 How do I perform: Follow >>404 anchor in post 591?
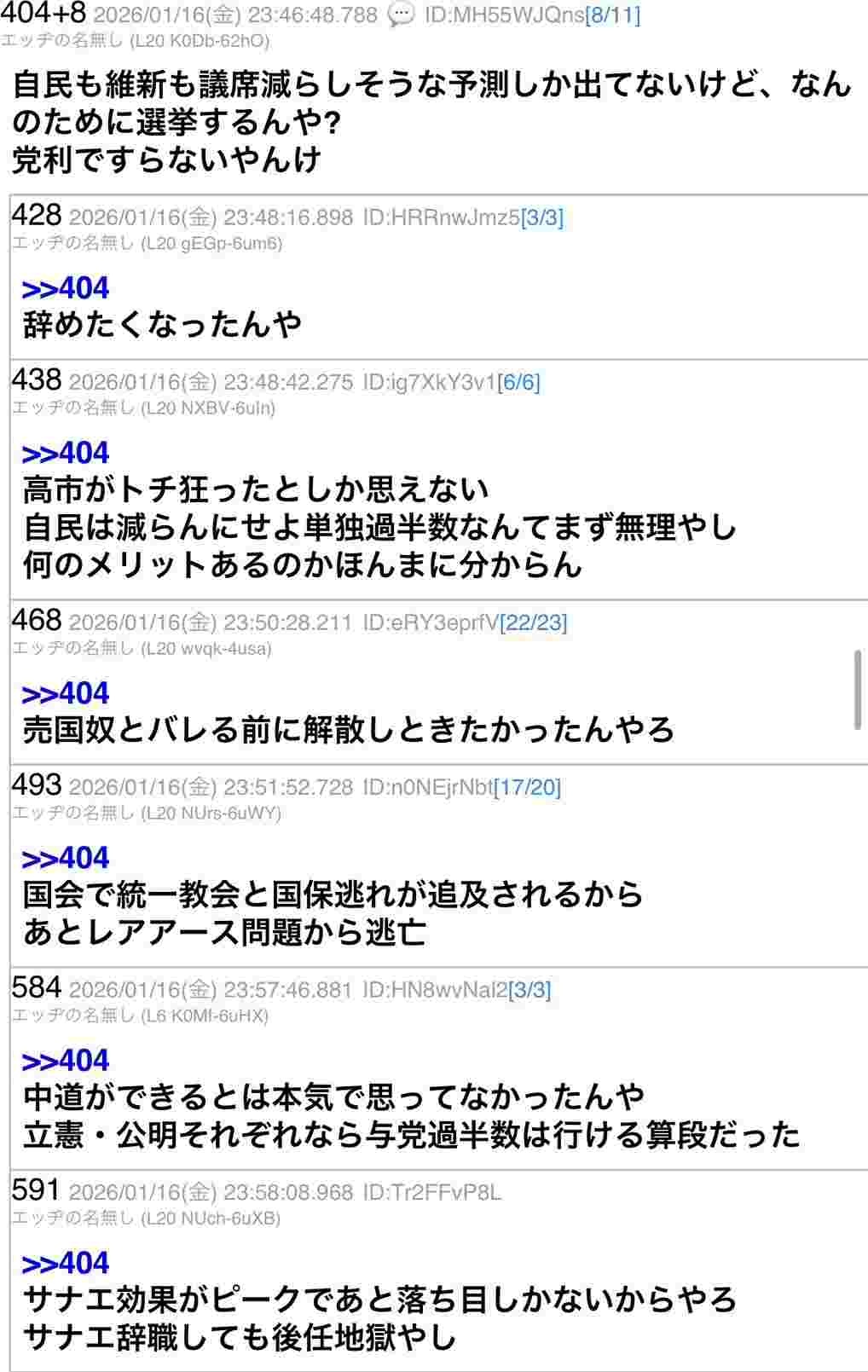(x=66, y=1263)
